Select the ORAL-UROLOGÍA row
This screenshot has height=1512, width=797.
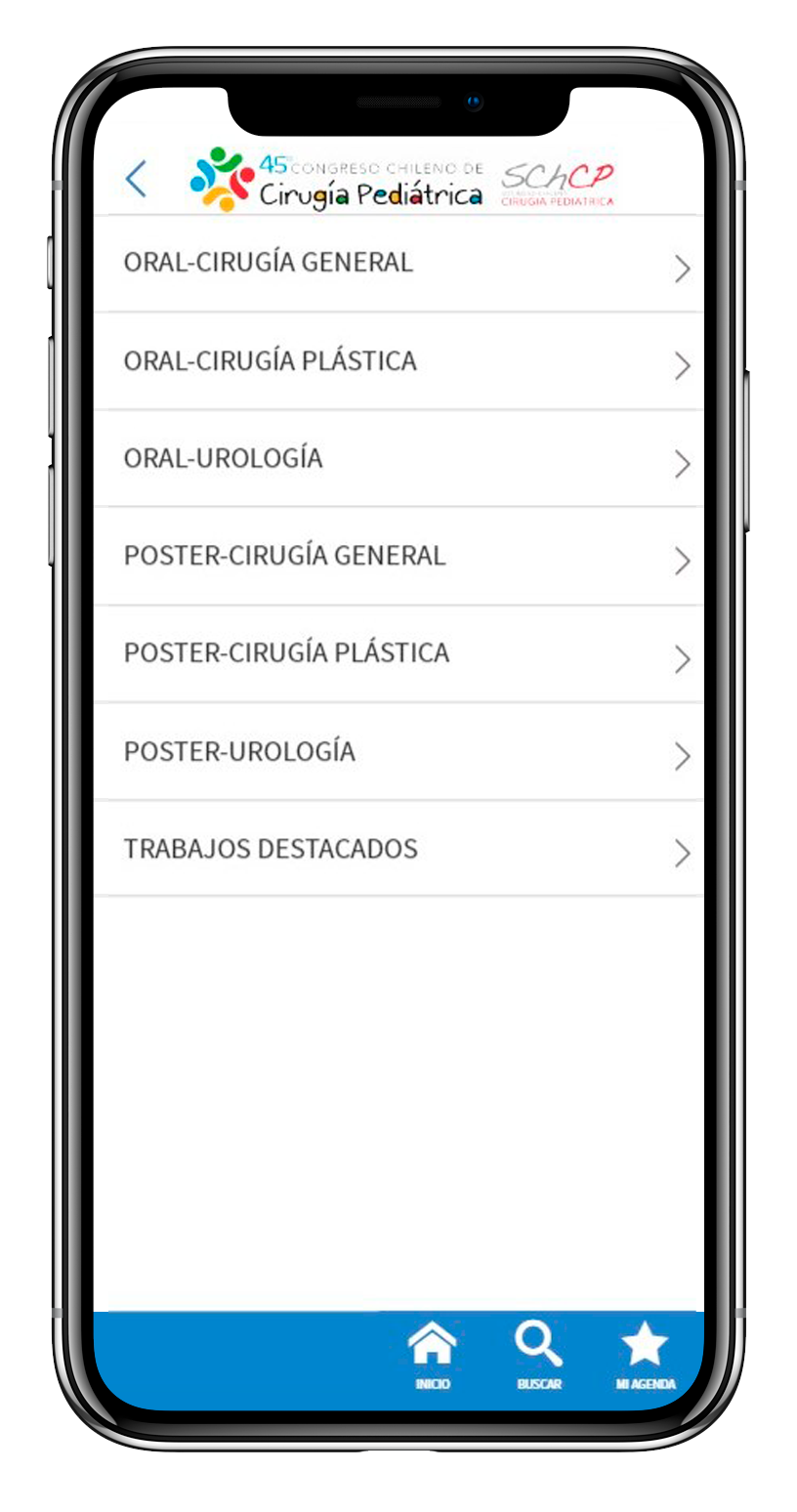tap(398, 459)
